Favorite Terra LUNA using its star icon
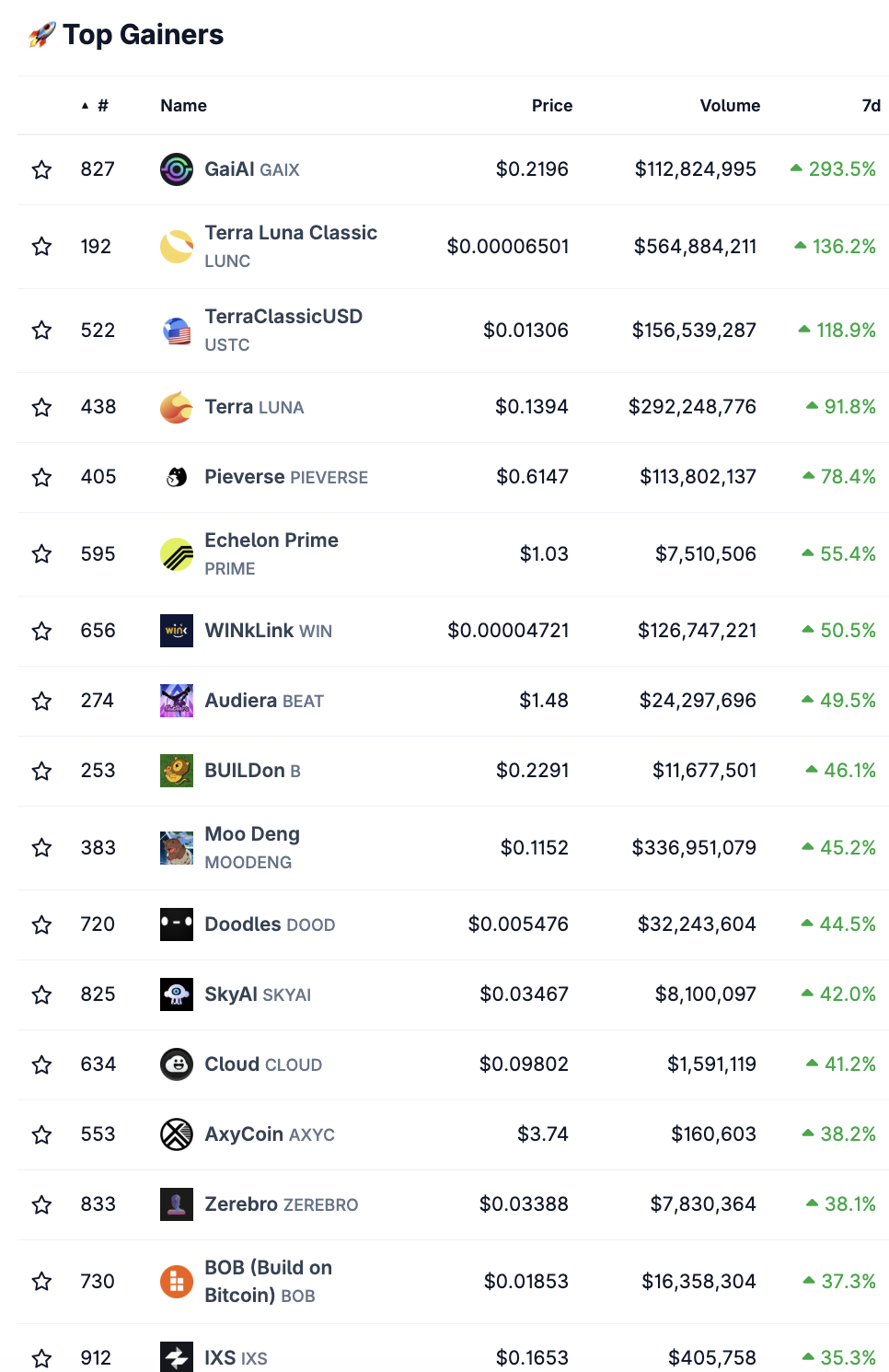889x1372 pixels. pyautogui.click(x=41, y=407)
